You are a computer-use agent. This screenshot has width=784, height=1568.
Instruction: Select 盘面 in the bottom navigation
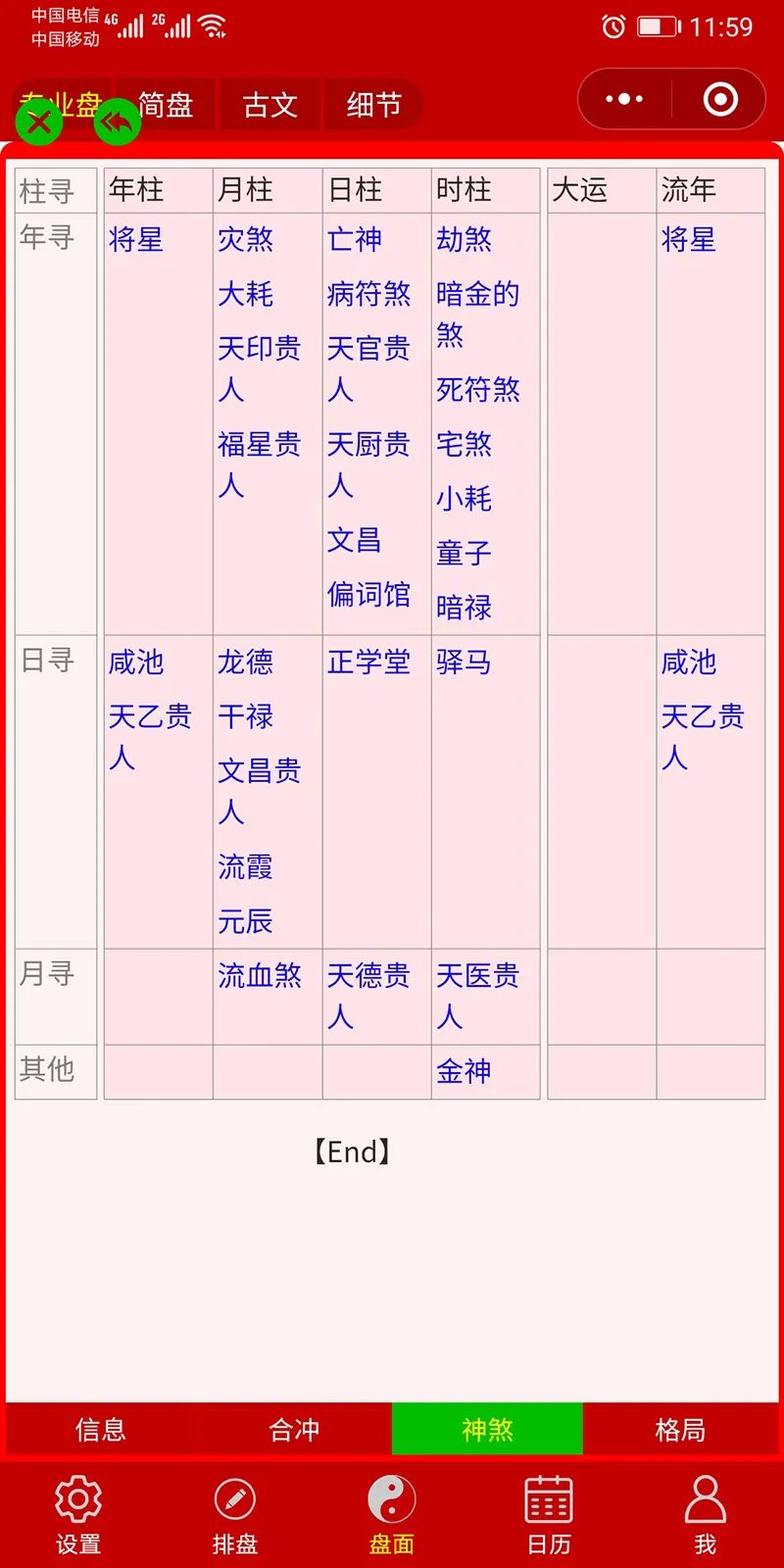[x=392, y=1515]
